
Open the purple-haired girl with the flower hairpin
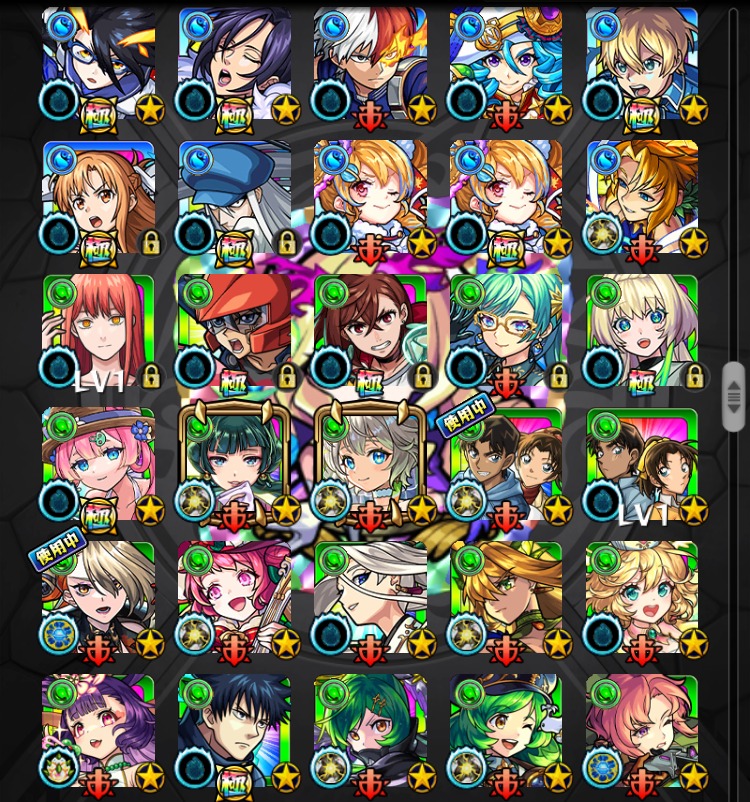pos(98,732)
